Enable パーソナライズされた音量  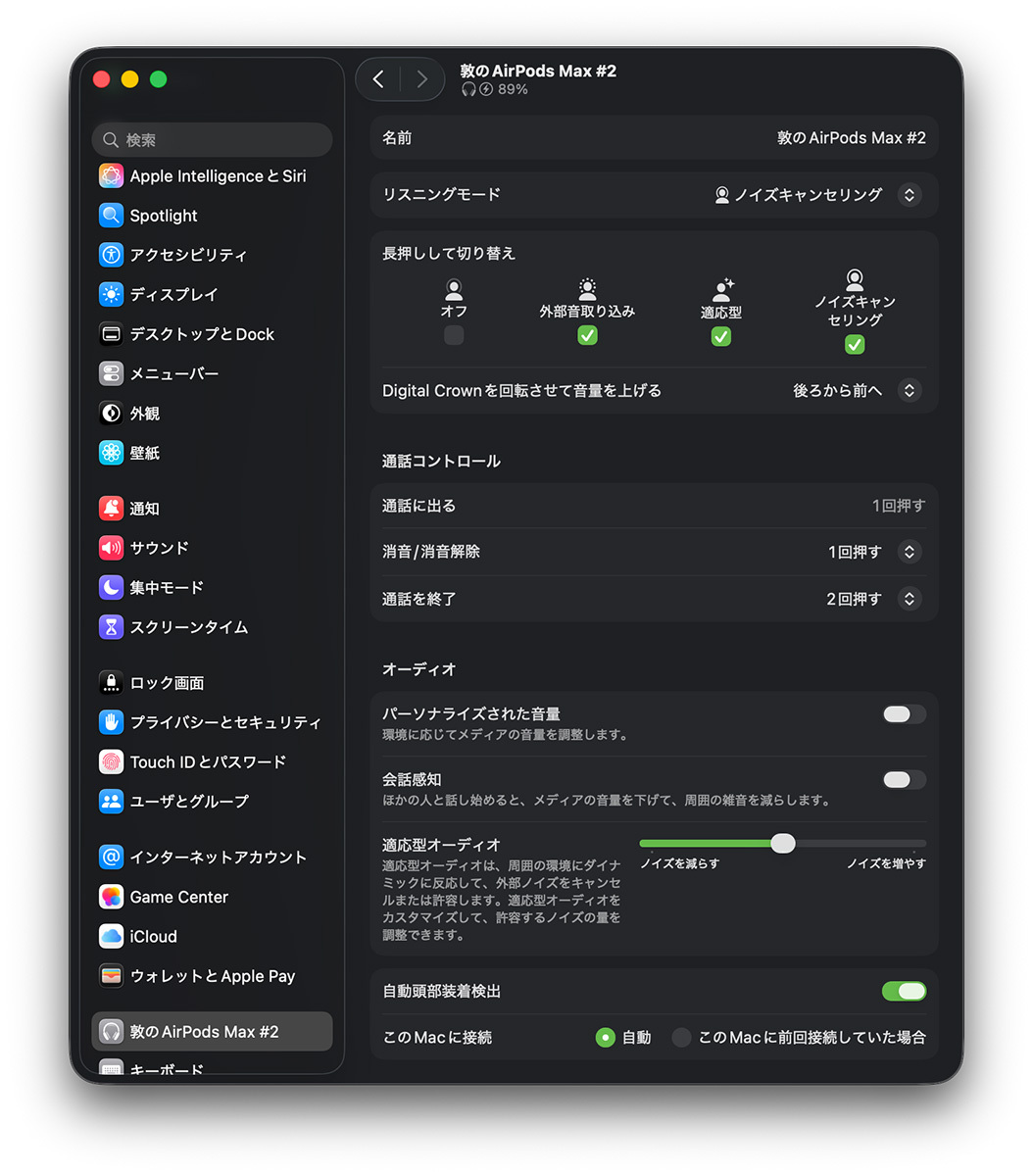(x=904, y=714)
